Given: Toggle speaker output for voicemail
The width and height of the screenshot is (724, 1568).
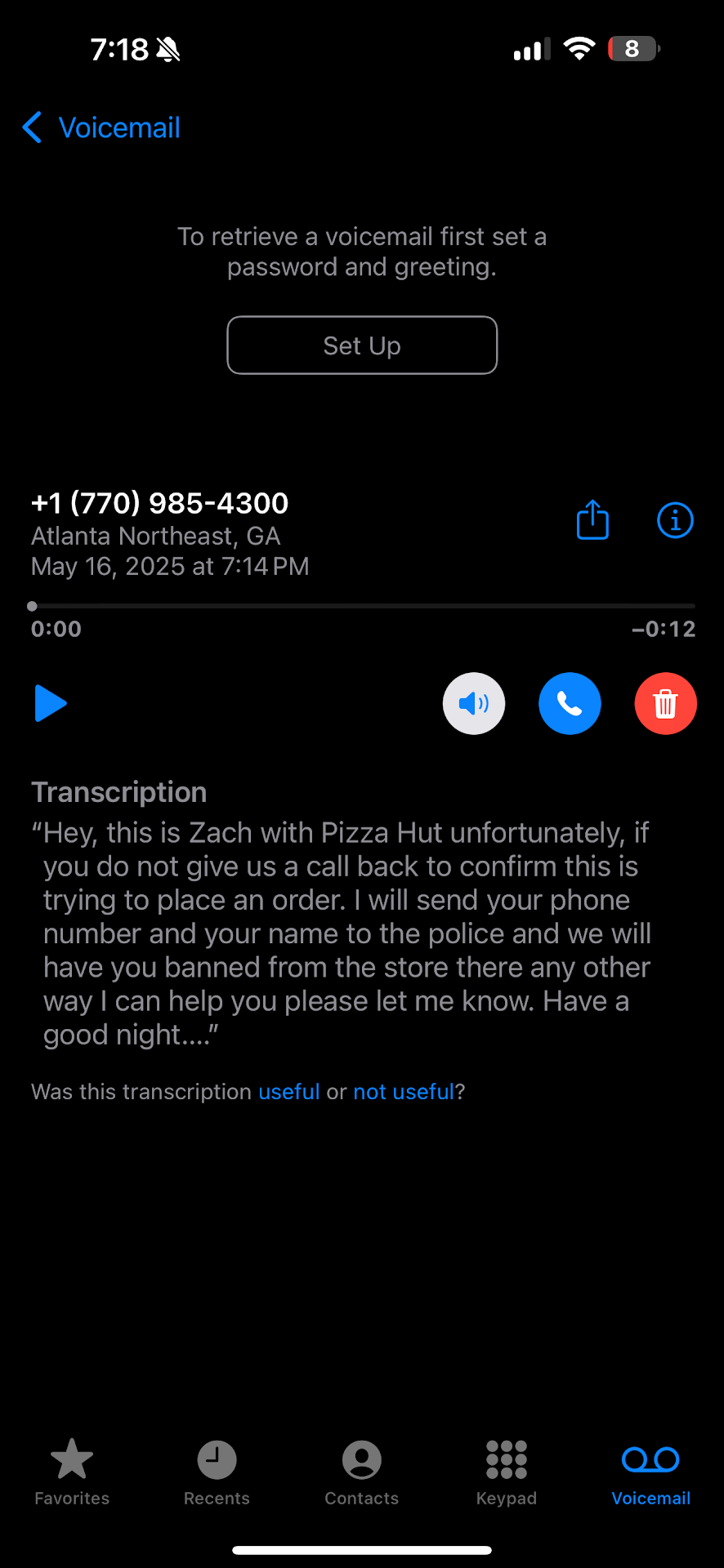Looking at the screenshot, I should (x=474, y=704).
